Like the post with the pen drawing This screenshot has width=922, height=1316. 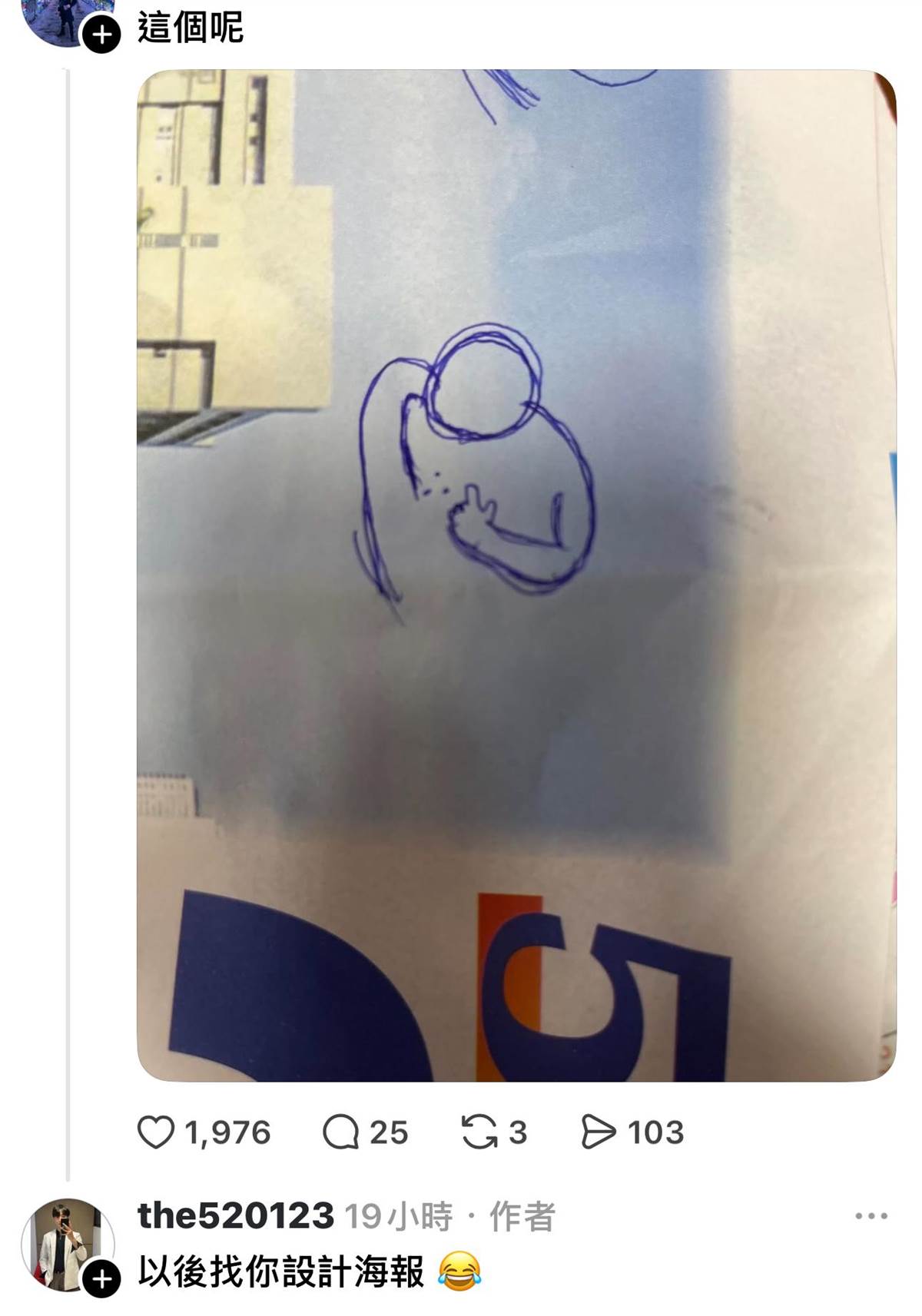tap(156, 1132)
